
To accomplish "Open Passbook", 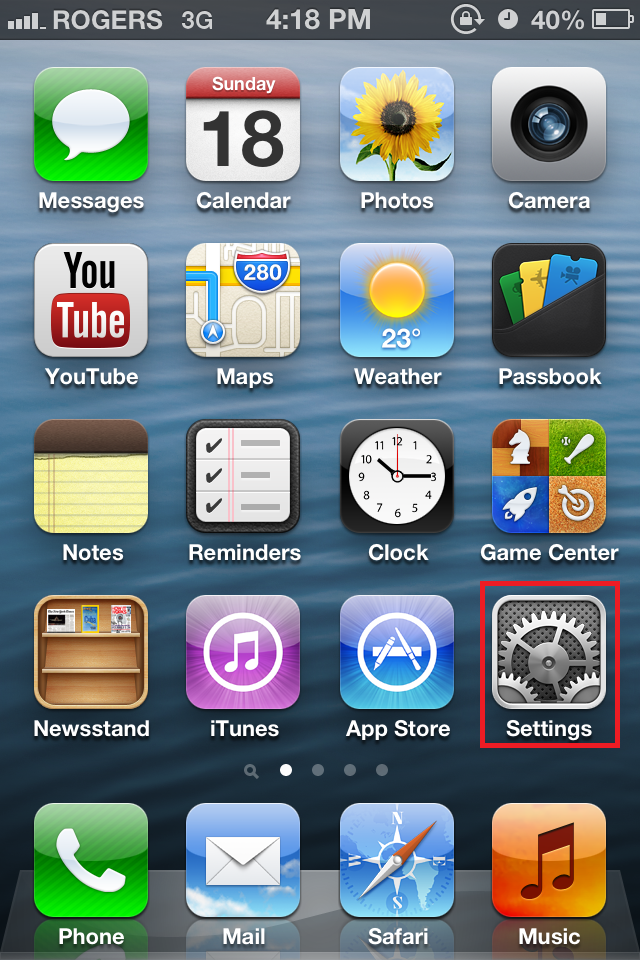I will click(x=549, y=301).
